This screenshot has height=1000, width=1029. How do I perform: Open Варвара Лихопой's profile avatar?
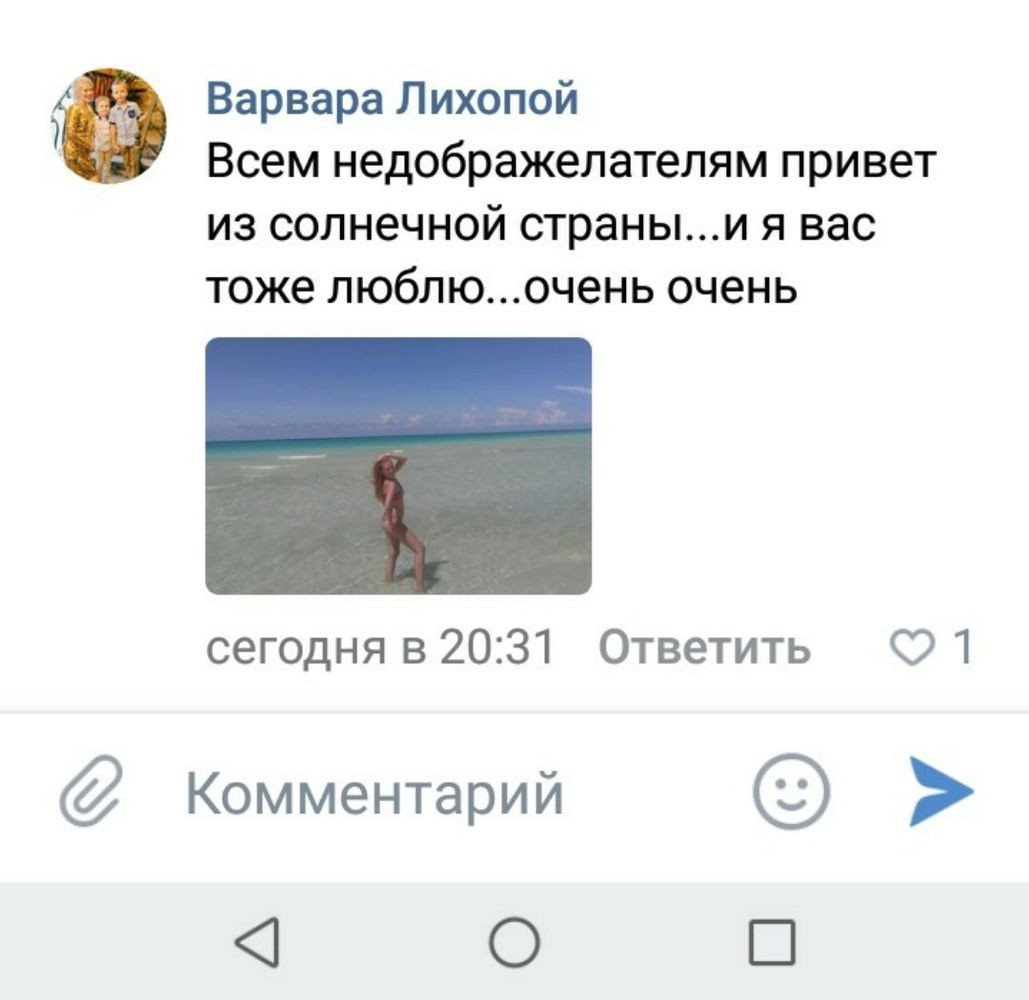point(108,127)
